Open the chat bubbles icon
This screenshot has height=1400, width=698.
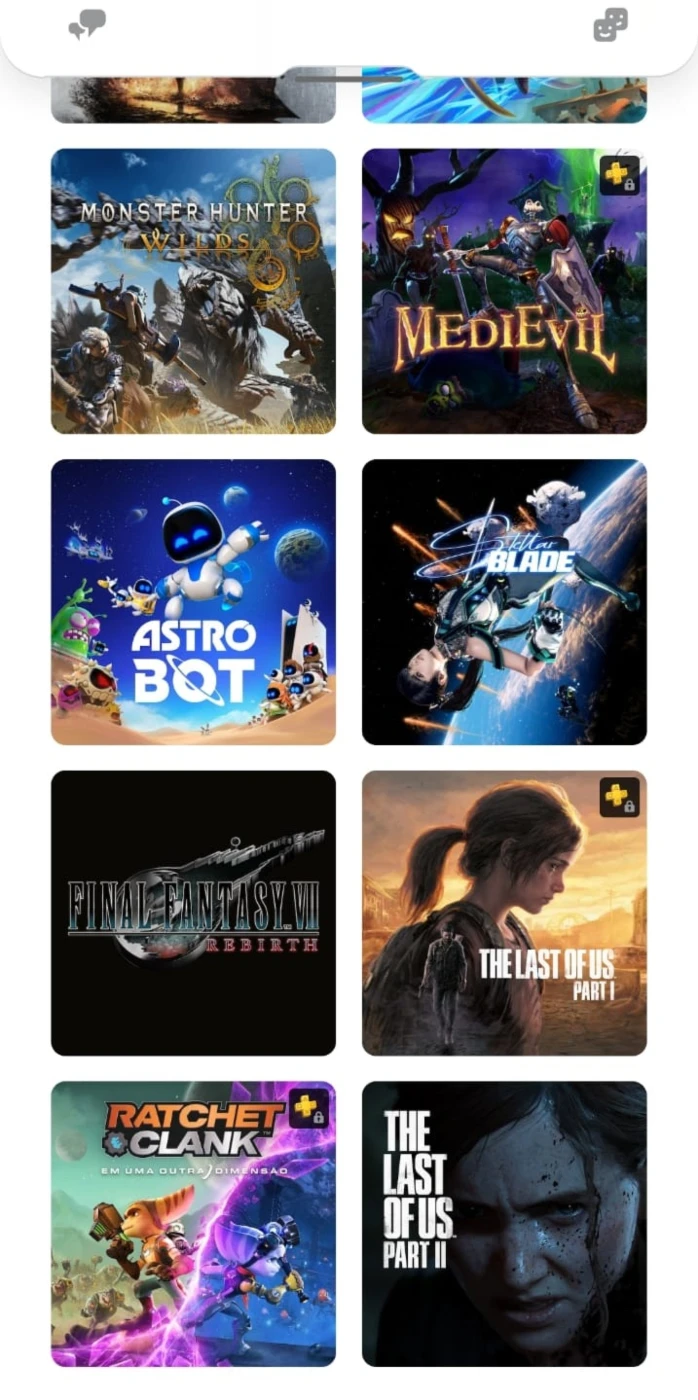pos(87,25)
